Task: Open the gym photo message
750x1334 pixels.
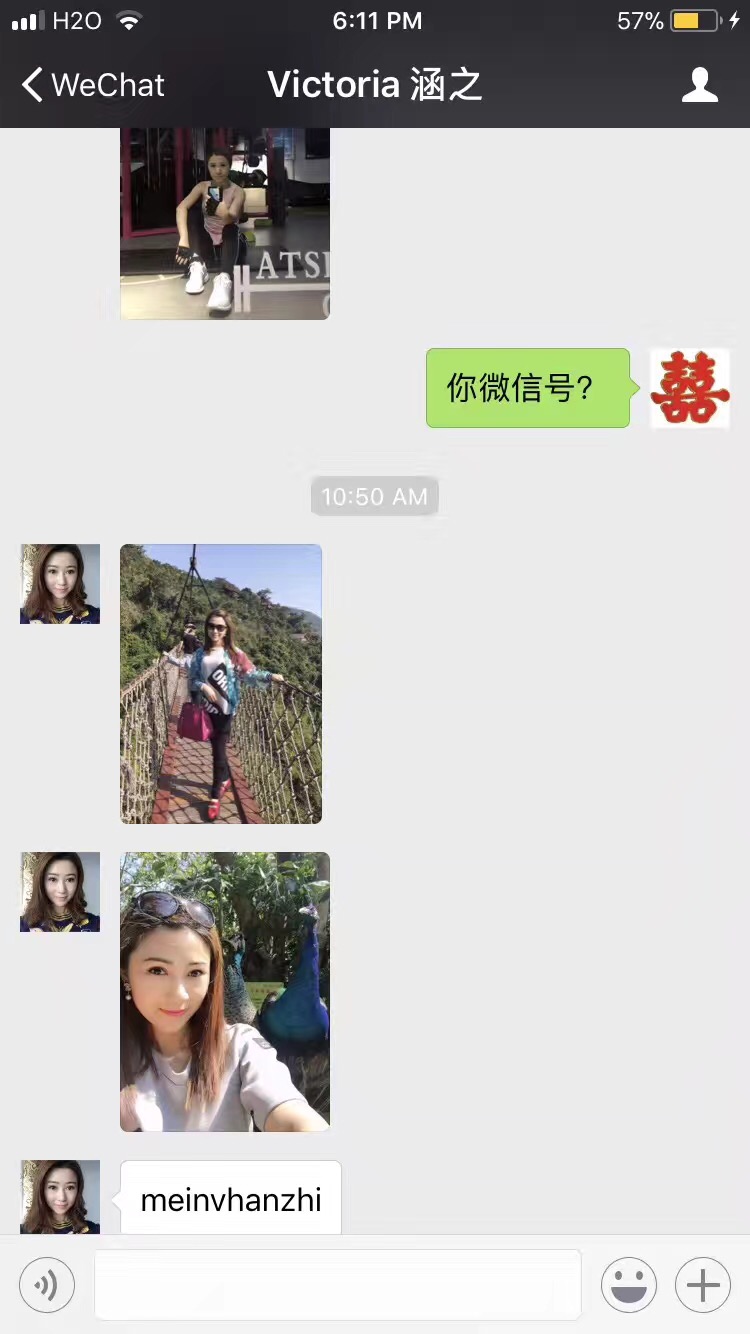Action: coord(225,223)
